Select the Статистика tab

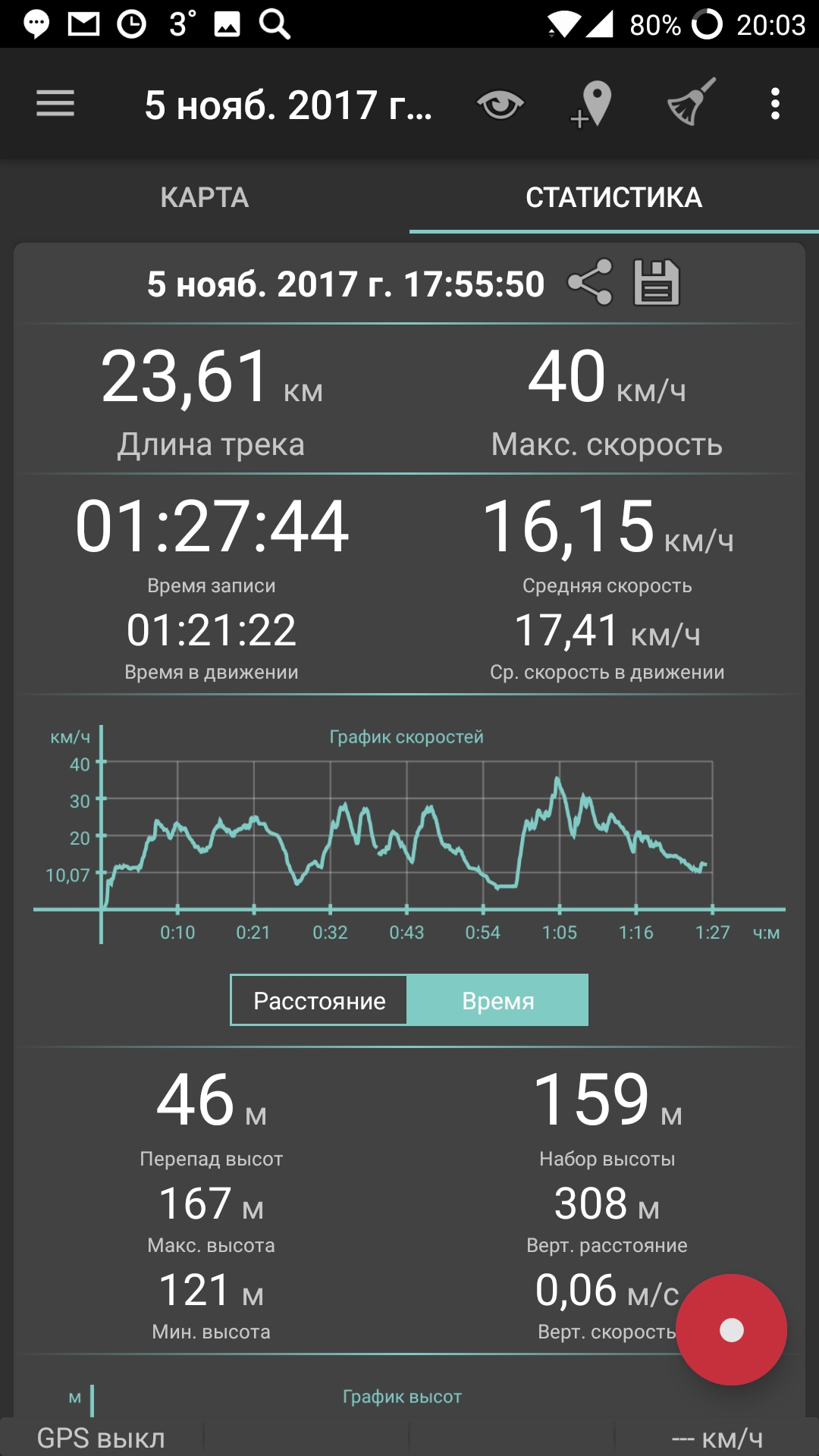coord(614,197)
